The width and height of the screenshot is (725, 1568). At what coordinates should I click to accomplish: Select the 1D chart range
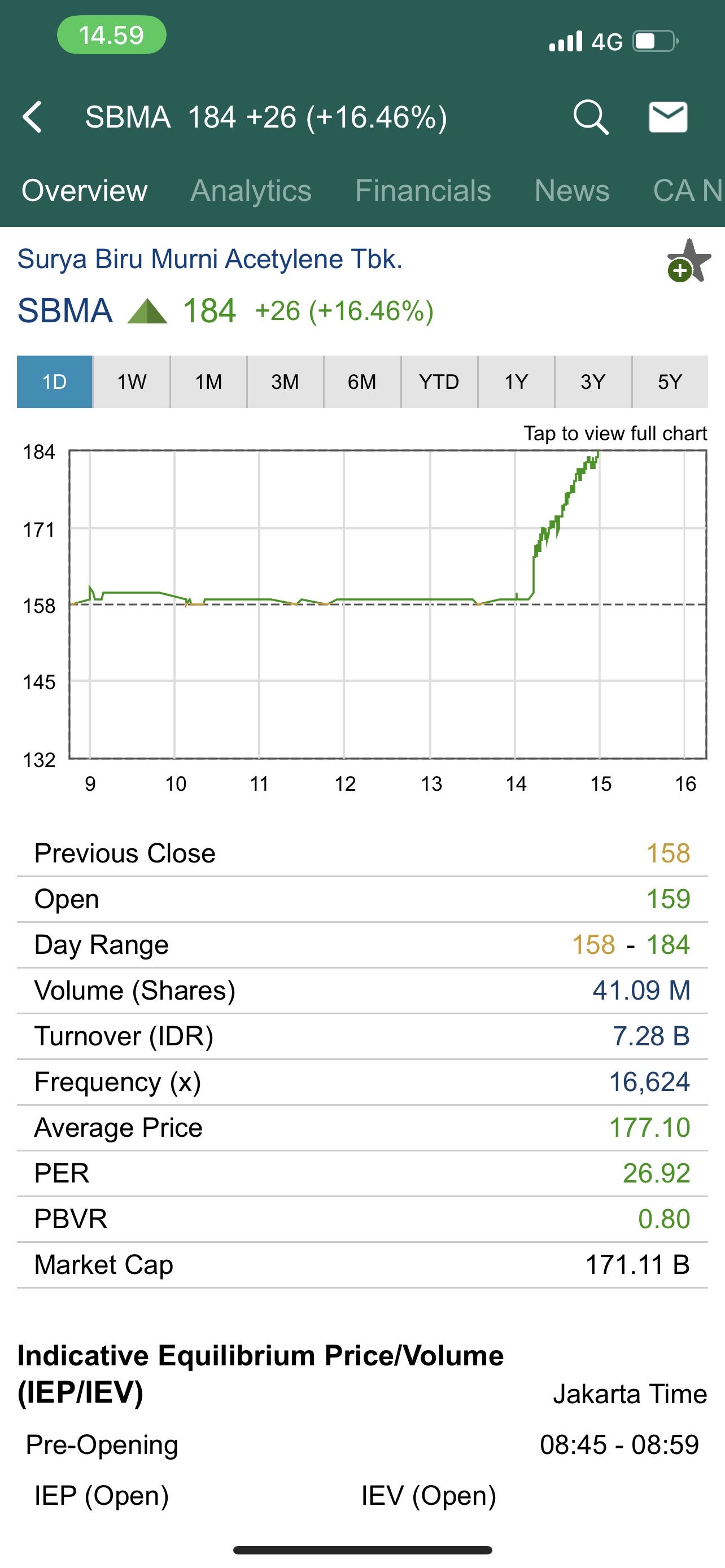coord(55,382)
